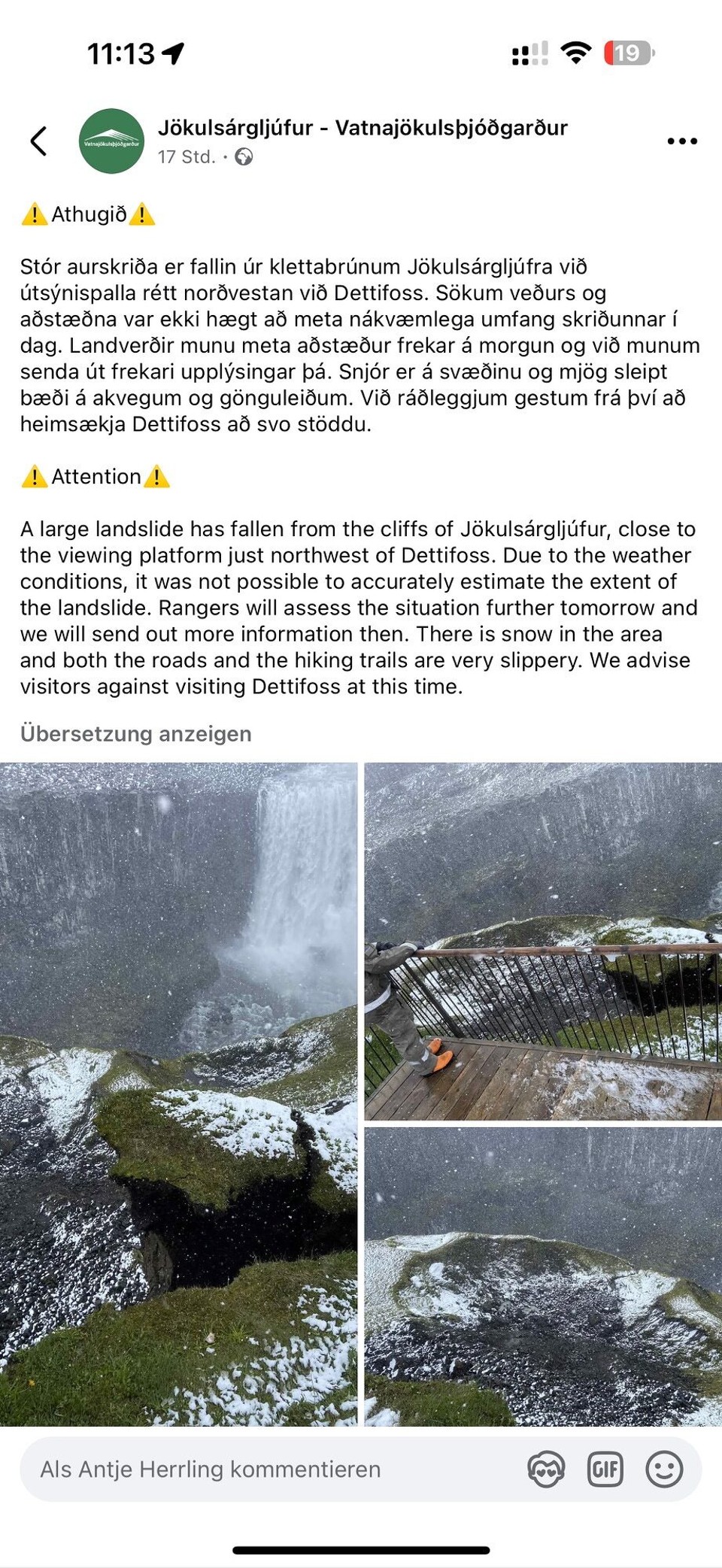
Task: Tap 'Übersetzung anzeigen' to show translation
Action: tap(136, 734)
